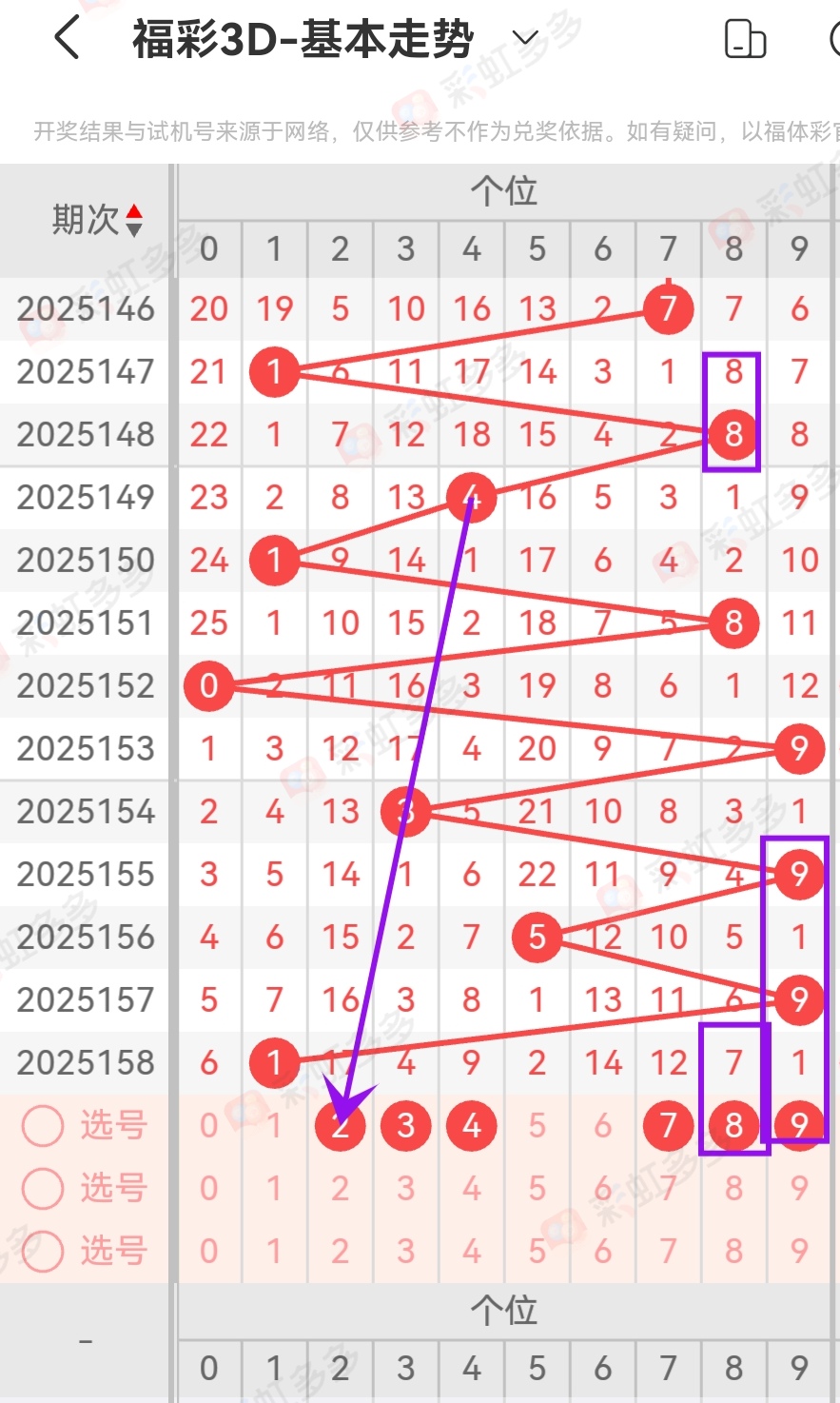Screen dimensions: 840x1403
Task: Click the highlighted red 9 circle in row 2025153
Action: tap(798, 749)
